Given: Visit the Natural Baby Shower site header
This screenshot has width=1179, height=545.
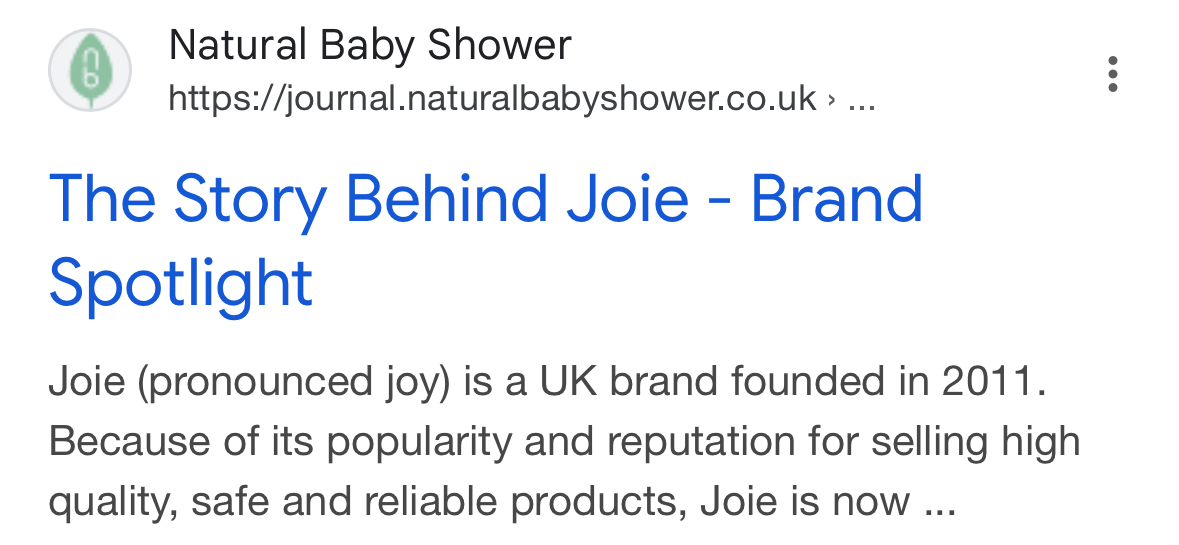Looking at the screenshot, I should [370, 46].
